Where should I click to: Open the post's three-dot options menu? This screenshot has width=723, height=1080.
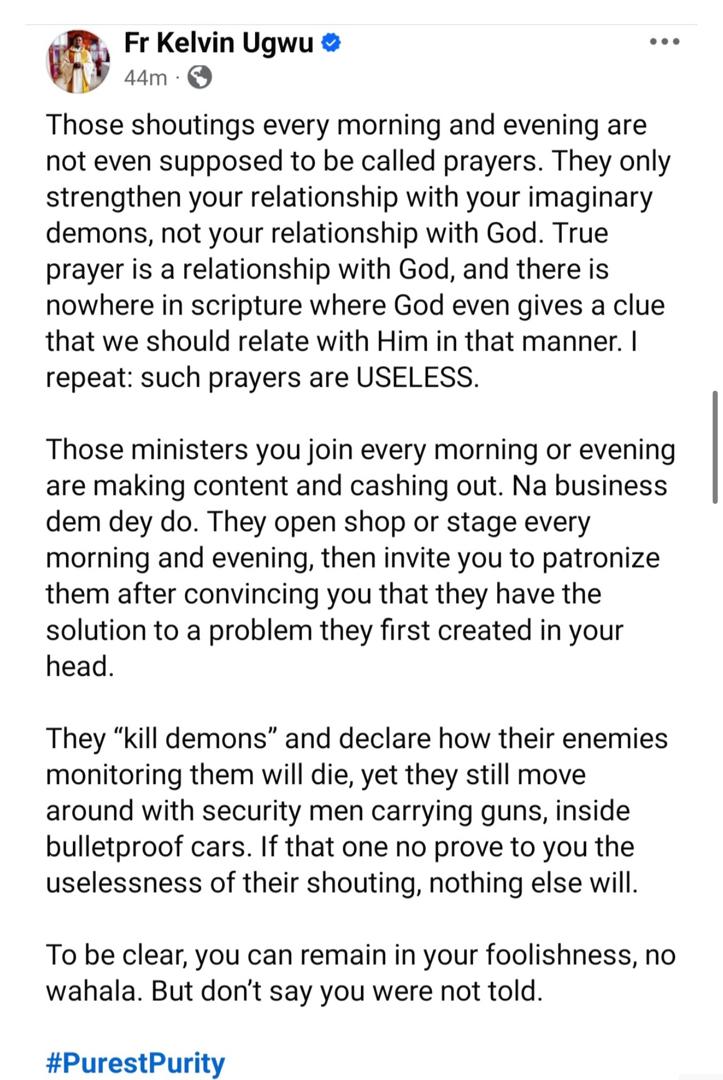coord(664,42)
